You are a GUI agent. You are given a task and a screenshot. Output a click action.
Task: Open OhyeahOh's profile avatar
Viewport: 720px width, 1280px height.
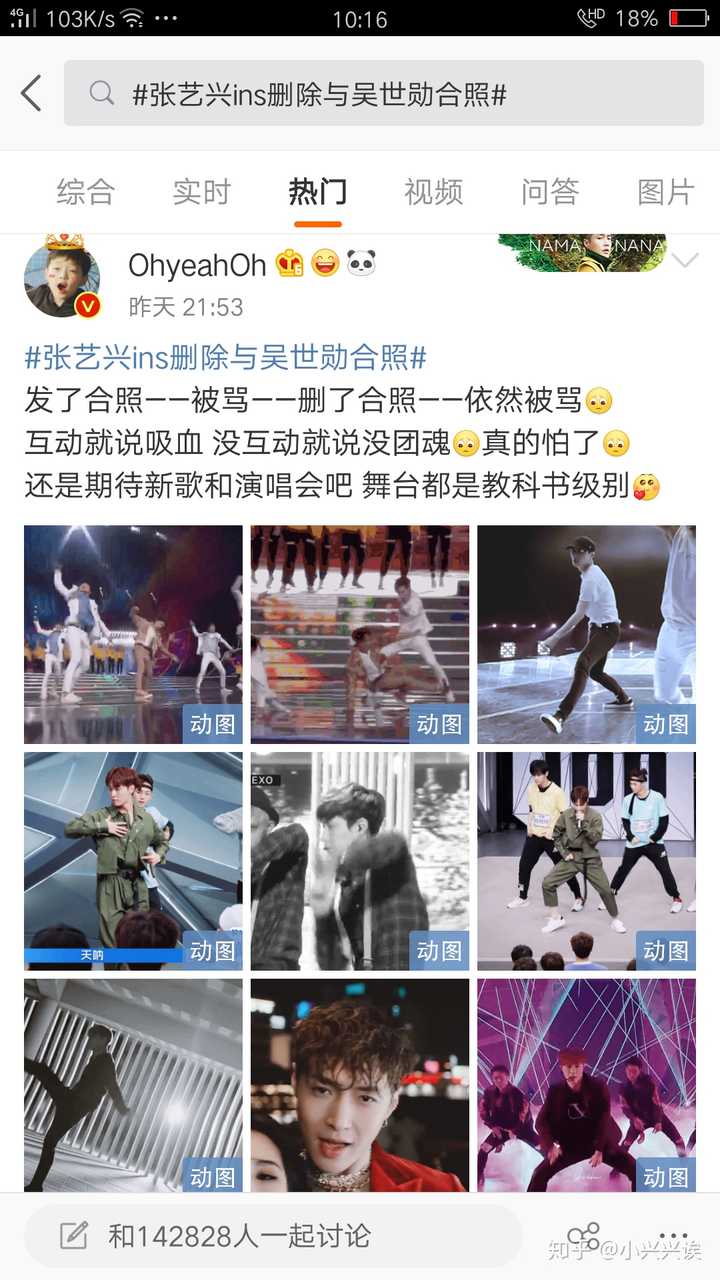[62, 280]
